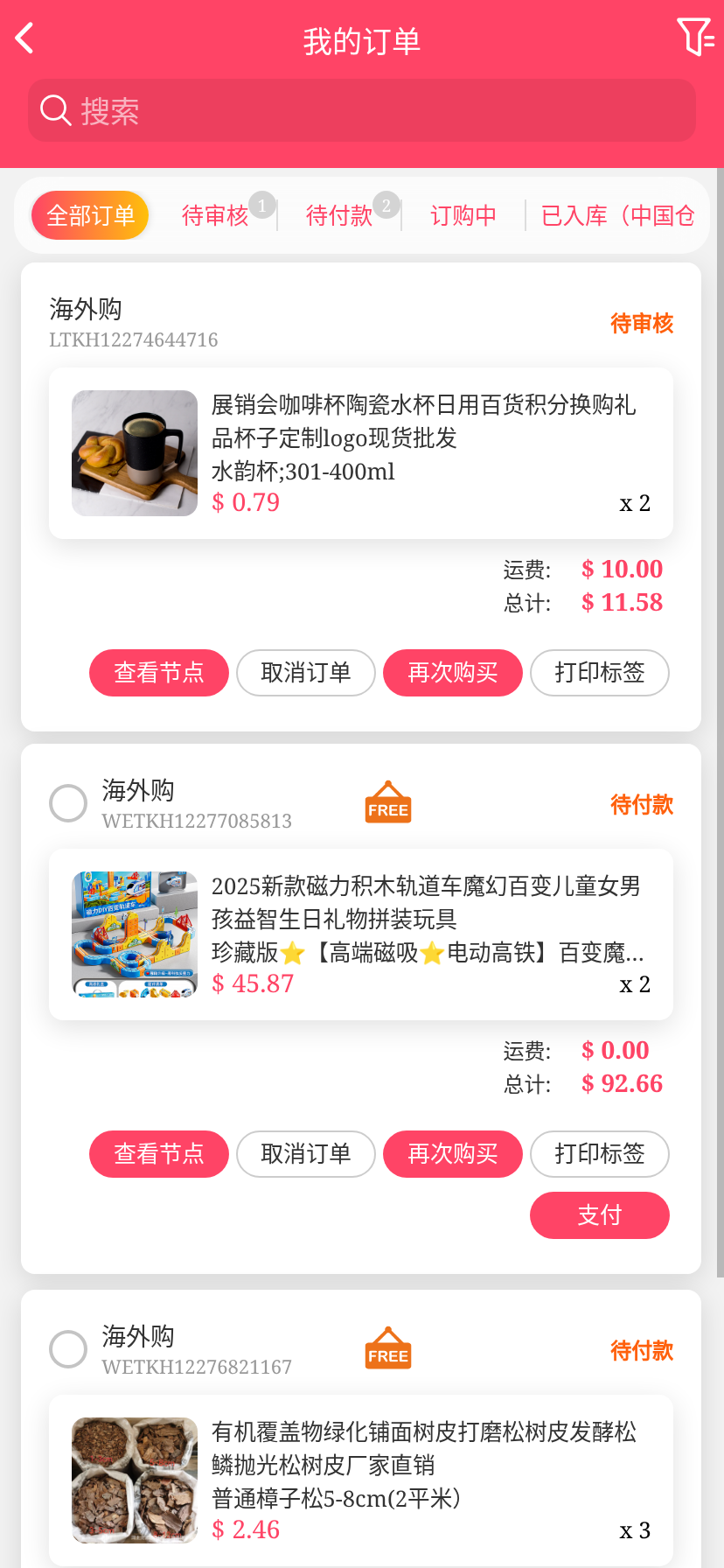Image resolution: width=724 pixels, height=1568 pixels.
Task: Tap the 搜索 search field
Action: pyautogui.click(x=362, y=111)
